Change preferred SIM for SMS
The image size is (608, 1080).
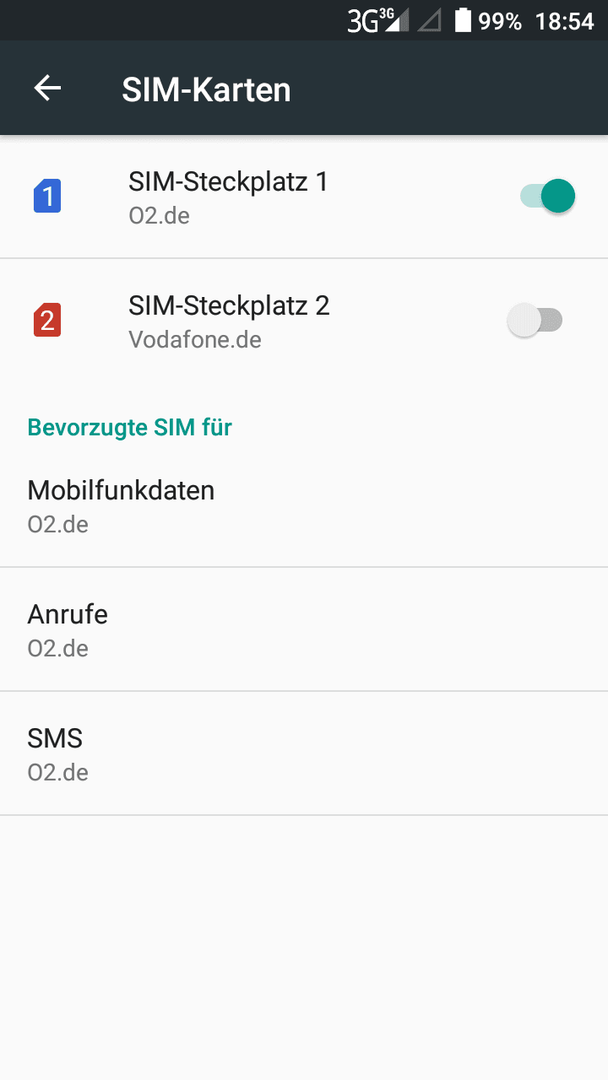coord(304,754)
